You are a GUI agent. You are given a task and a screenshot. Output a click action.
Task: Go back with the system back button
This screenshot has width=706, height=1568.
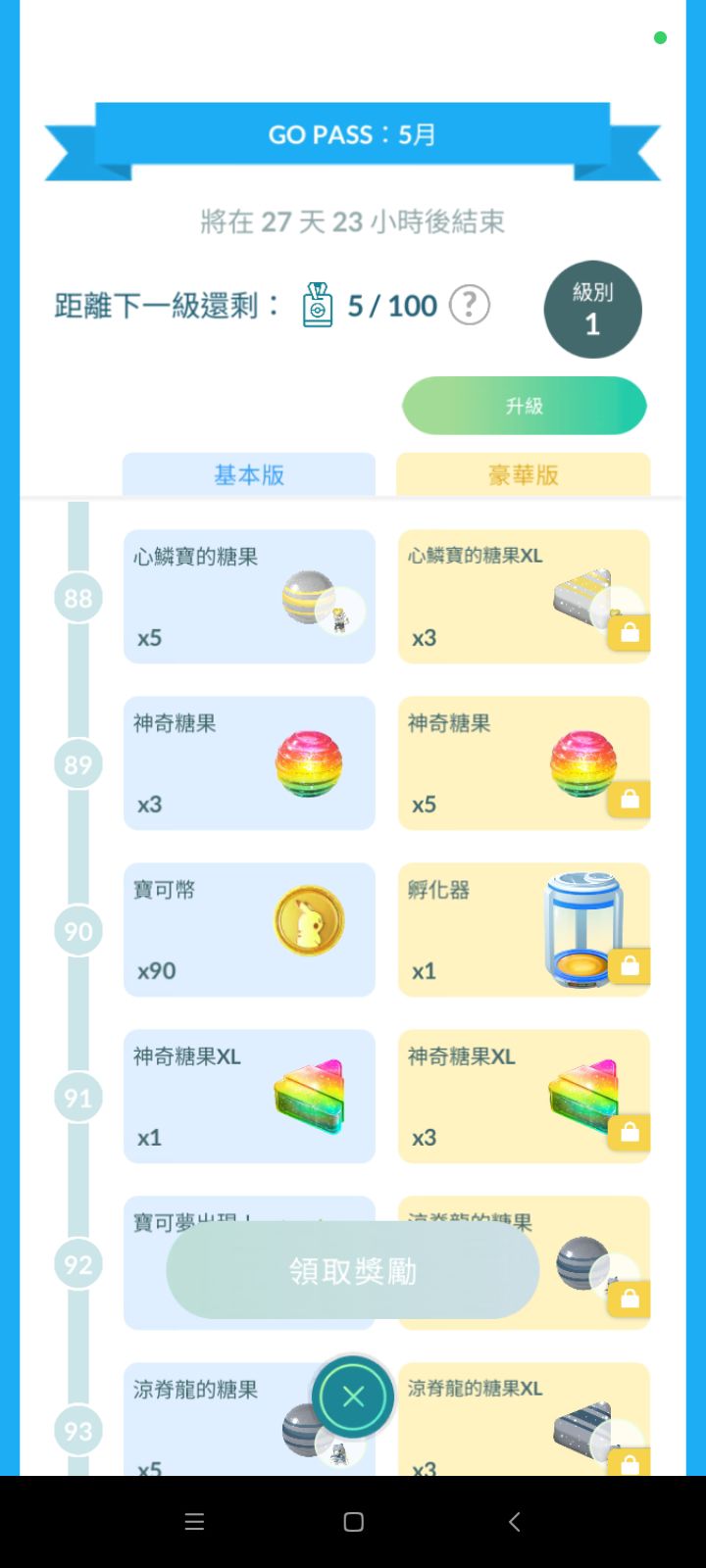click(x=514, y=1522)
